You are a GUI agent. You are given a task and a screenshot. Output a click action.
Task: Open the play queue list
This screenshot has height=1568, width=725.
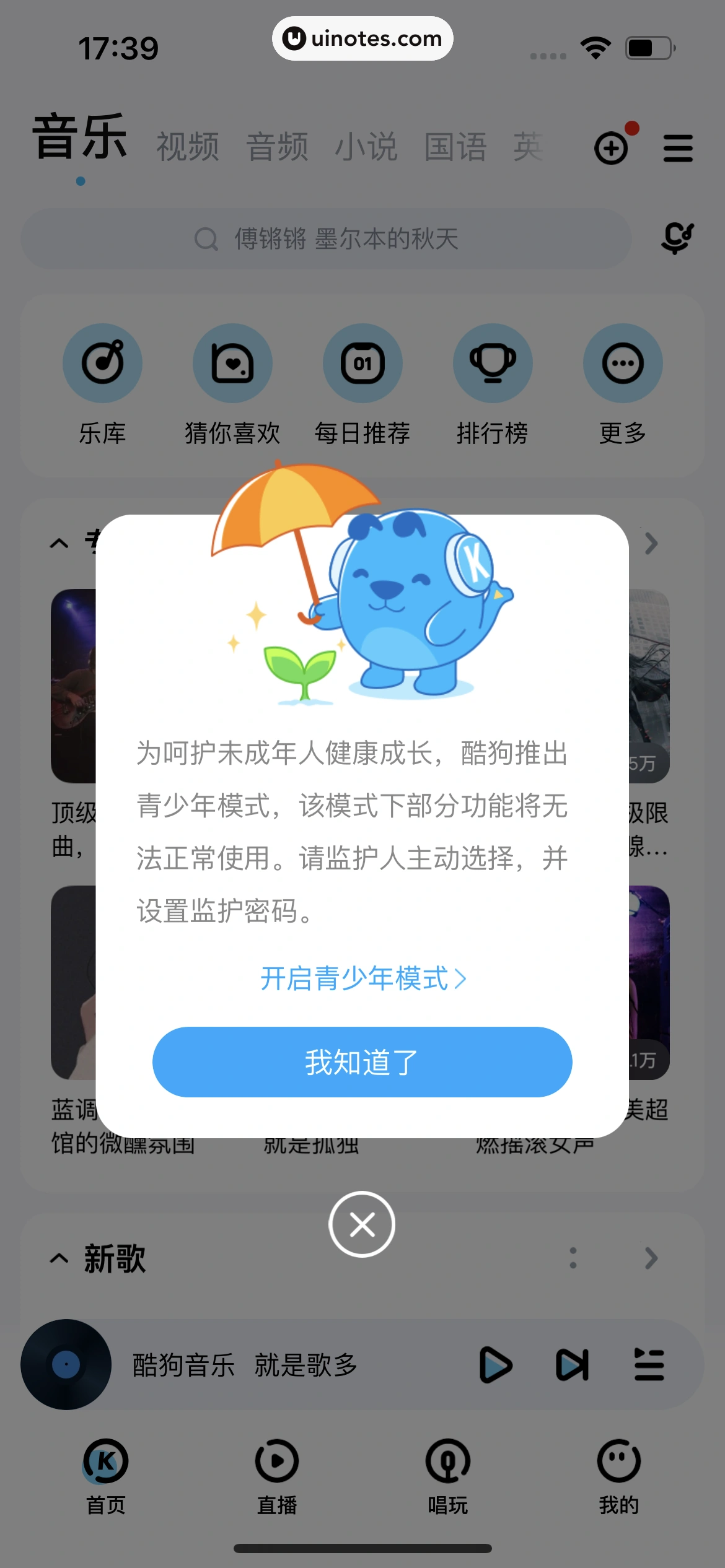[649, 1365]
